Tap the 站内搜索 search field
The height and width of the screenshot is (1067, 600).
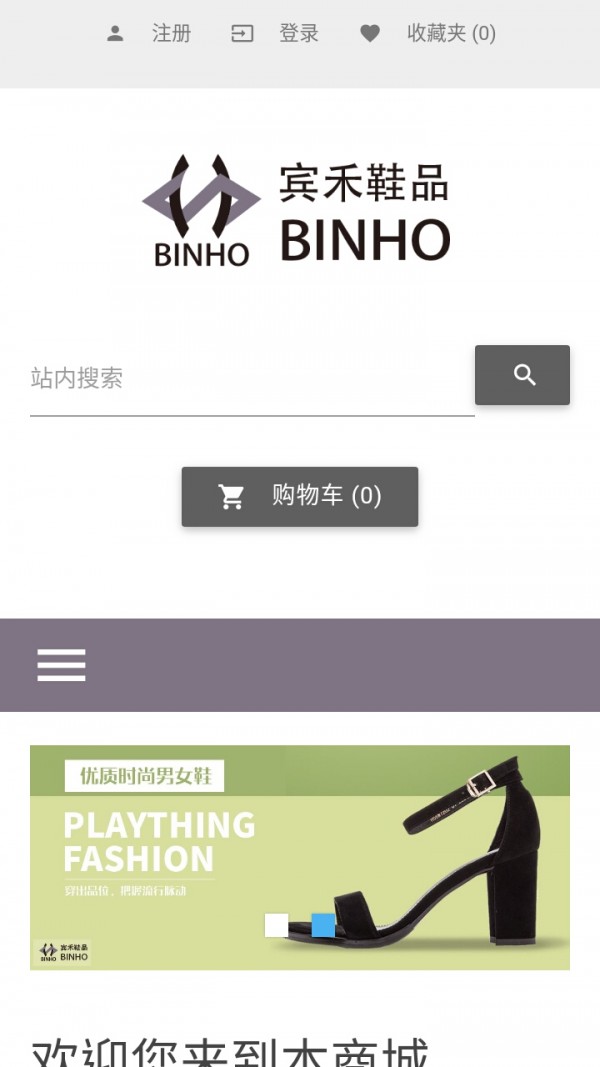[250, 378]
